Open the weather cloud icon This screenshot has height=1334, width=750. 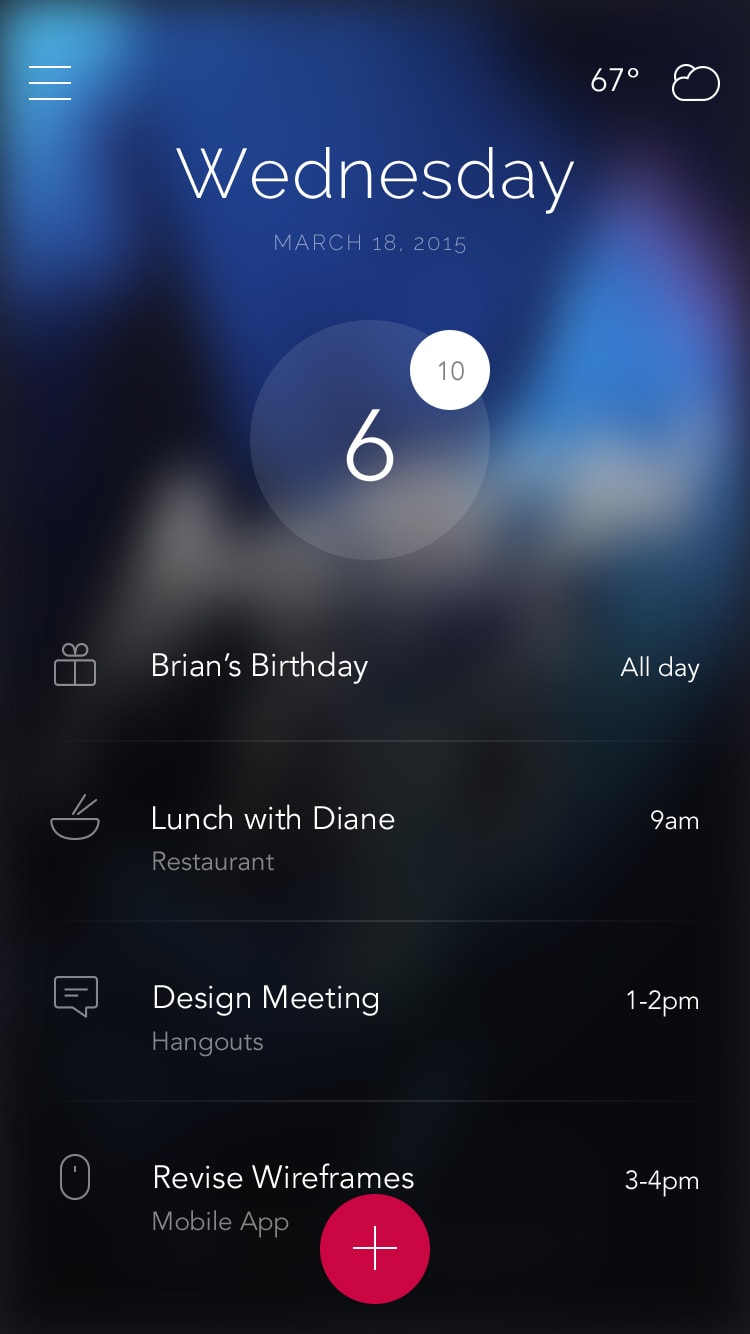pyautogui.click(x=695, y=82)
